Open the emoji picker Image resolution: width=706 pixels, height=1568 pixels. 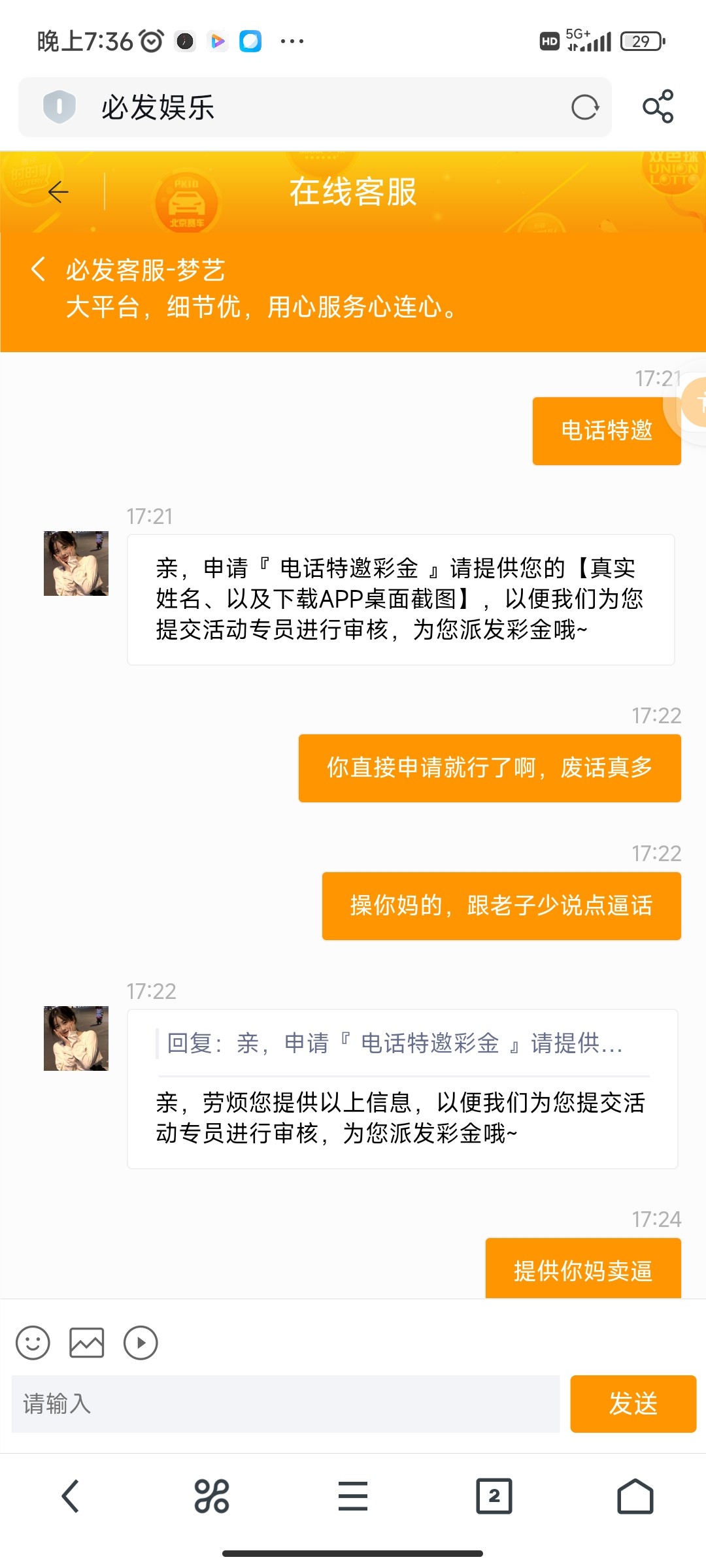33,1343
